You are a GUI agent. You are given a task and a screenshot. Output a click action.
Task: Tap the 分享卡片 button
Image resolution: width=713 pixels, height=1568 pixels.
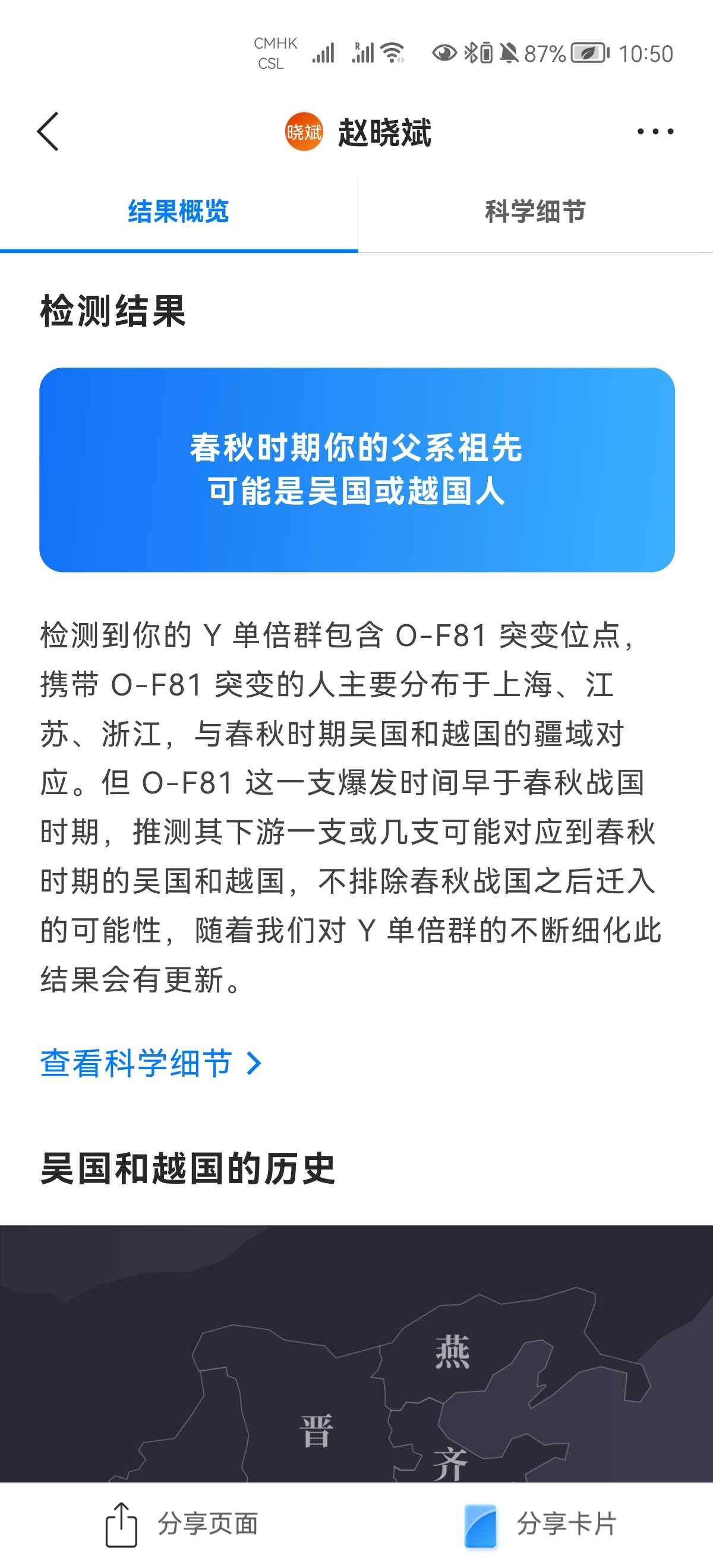540,1524
